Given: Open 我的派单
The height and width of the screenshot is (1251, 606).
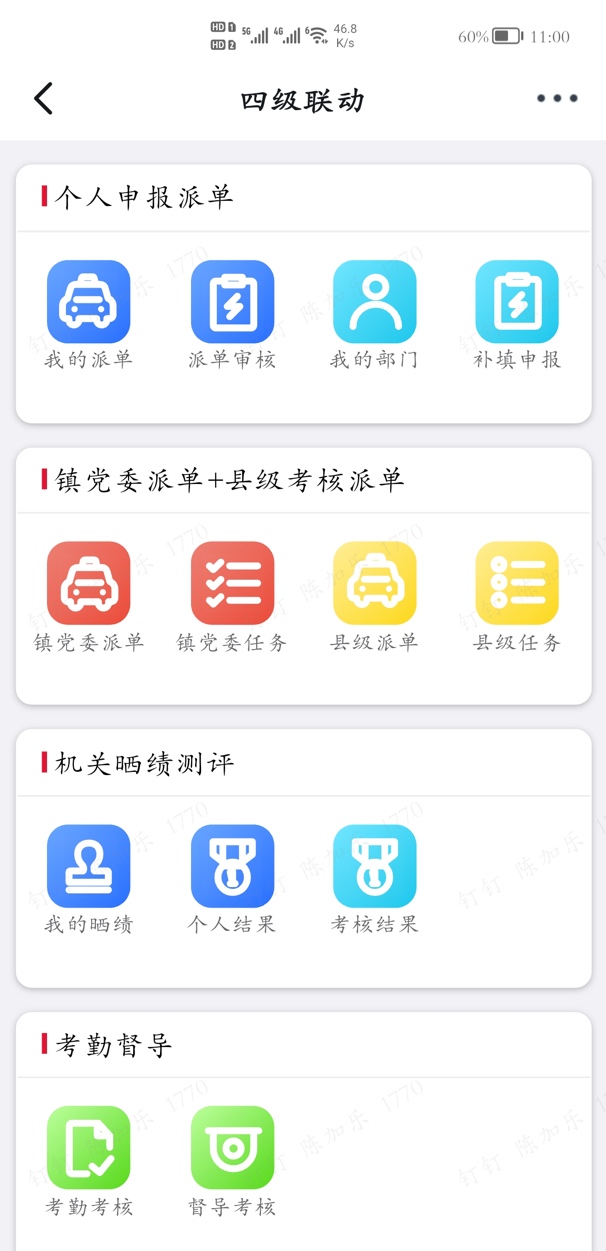Looking at the screenshot, I should (89, 302).
